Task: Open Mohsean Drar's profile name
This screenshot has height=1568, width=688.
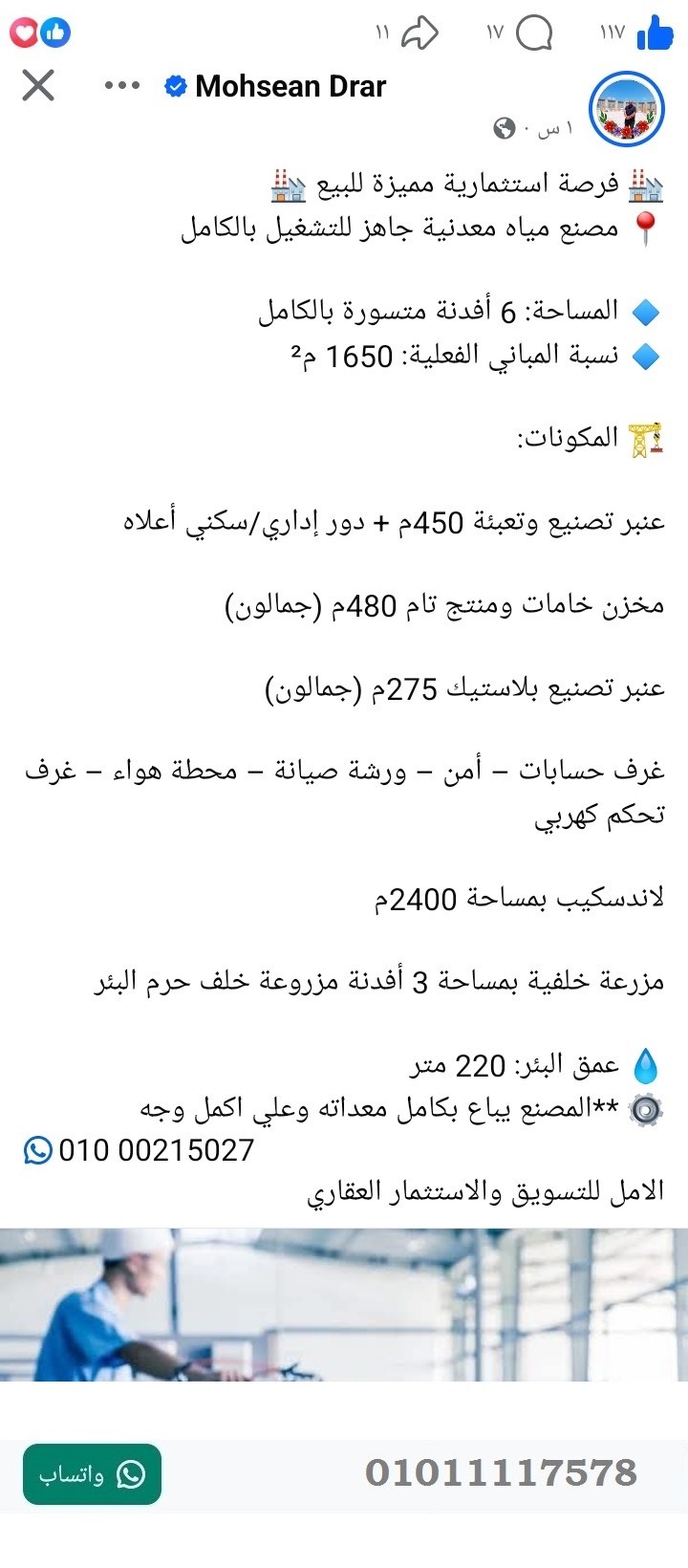Action: point(290,85)
